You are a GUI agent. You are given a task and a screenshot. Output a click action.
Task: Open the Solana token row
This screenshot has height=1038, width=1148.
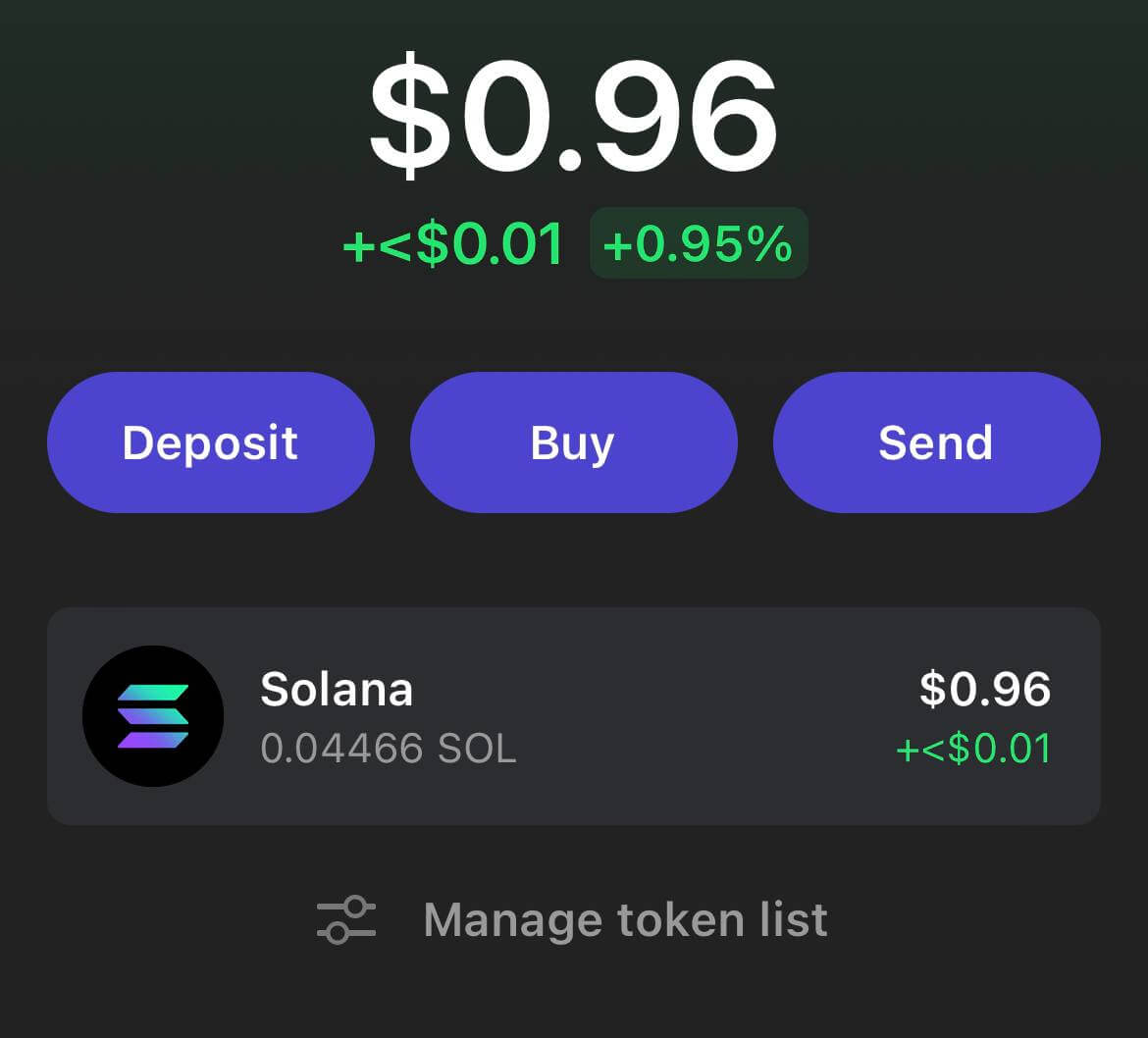(x=573, y=716)
